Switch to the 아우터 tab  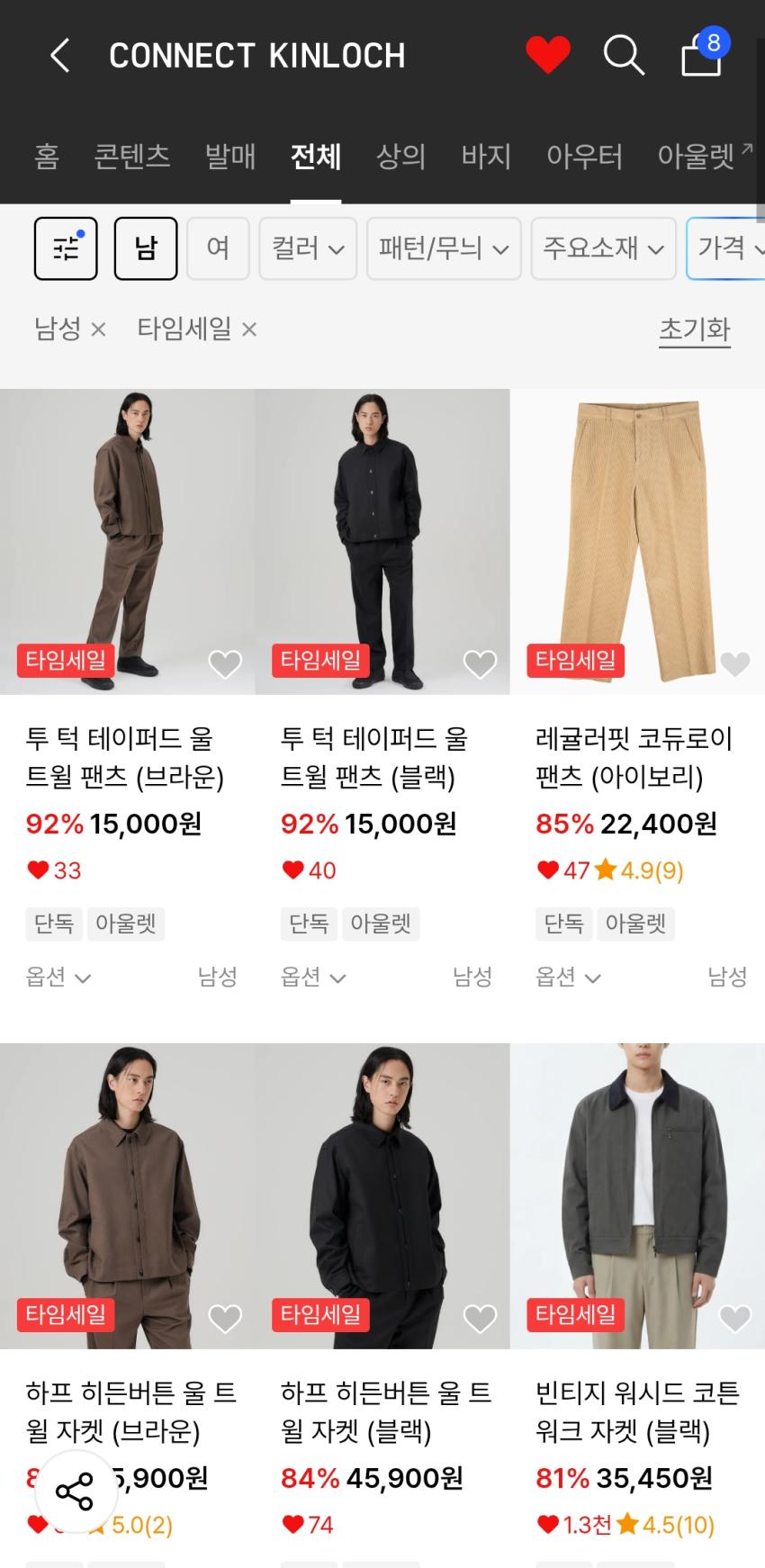coord(584,157)
